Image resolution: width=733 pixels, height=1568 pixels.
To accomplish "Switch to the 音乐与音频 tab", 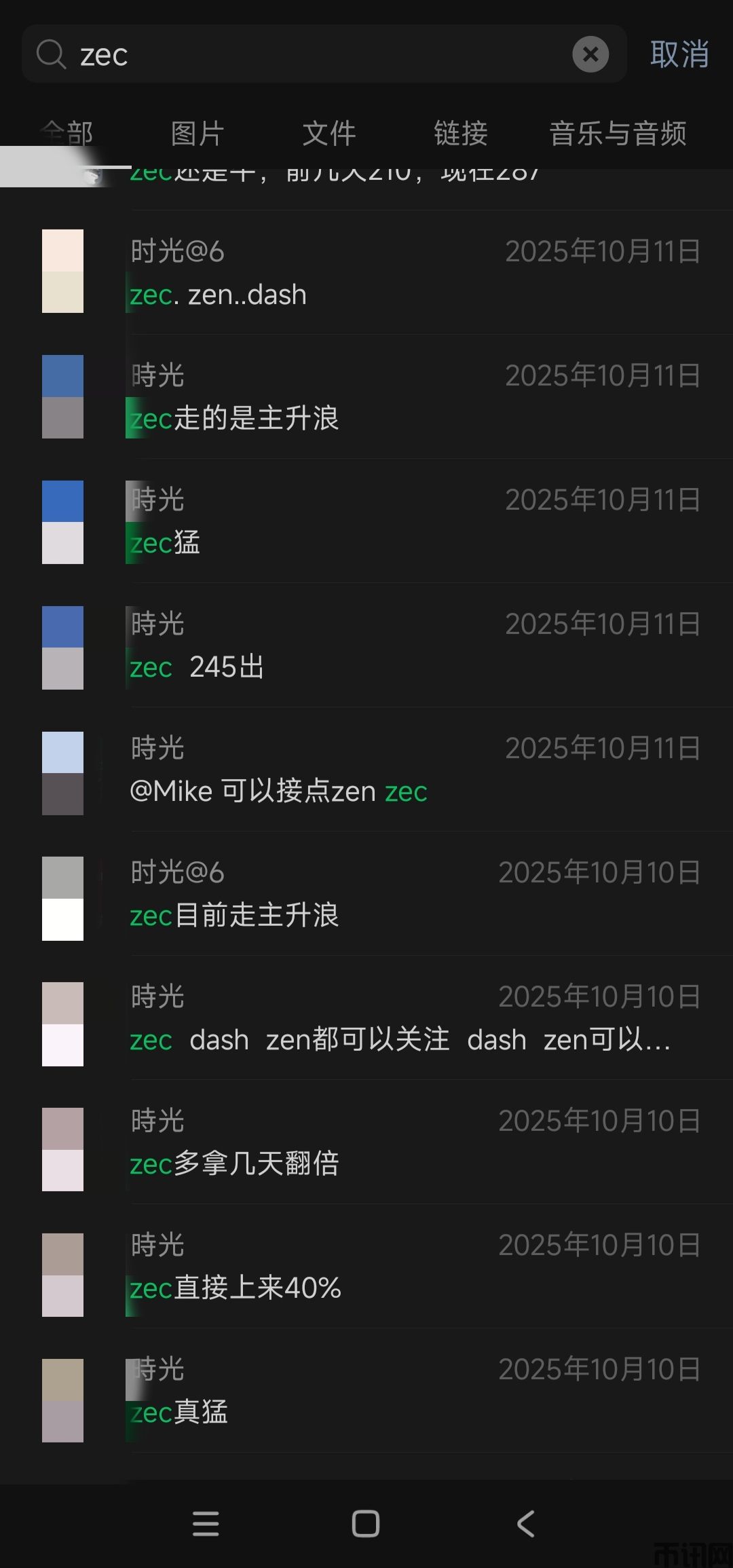I will (618, 133).
